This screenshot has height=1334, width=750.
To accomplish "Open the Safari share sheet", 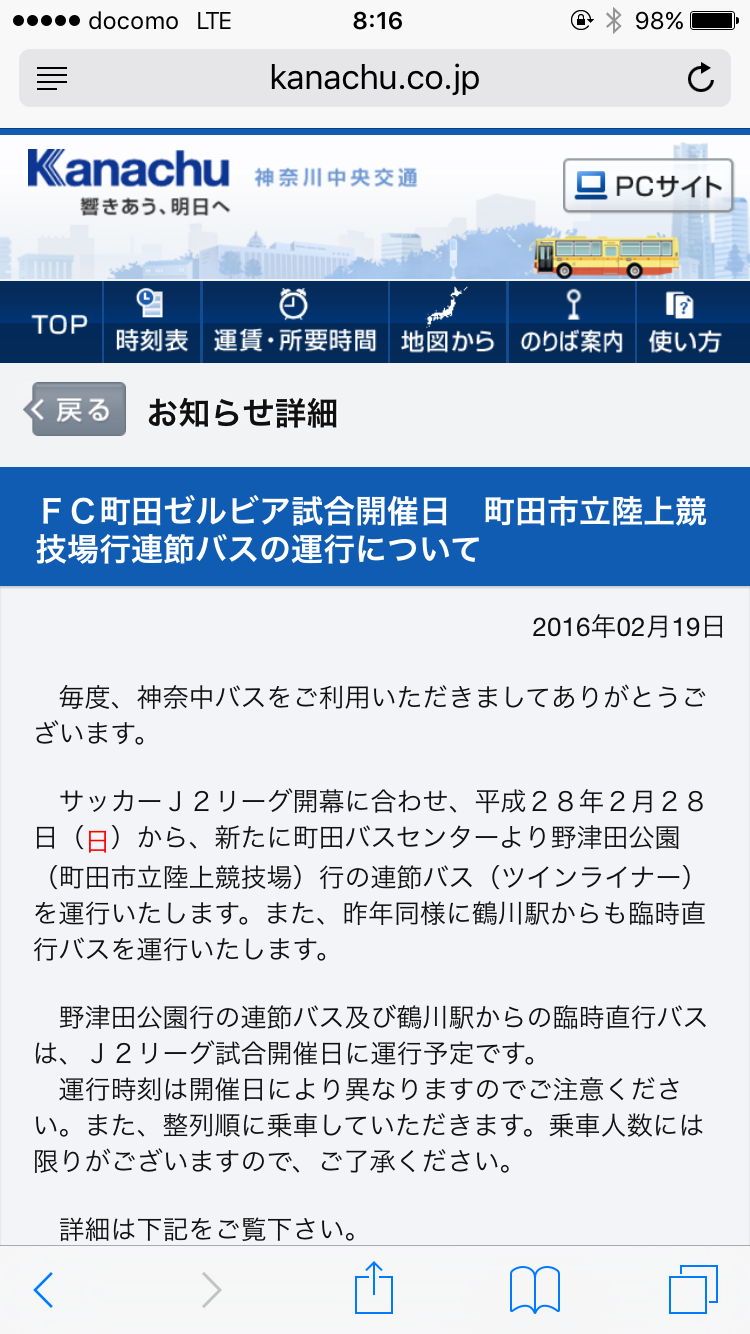I will [375, 1288].
